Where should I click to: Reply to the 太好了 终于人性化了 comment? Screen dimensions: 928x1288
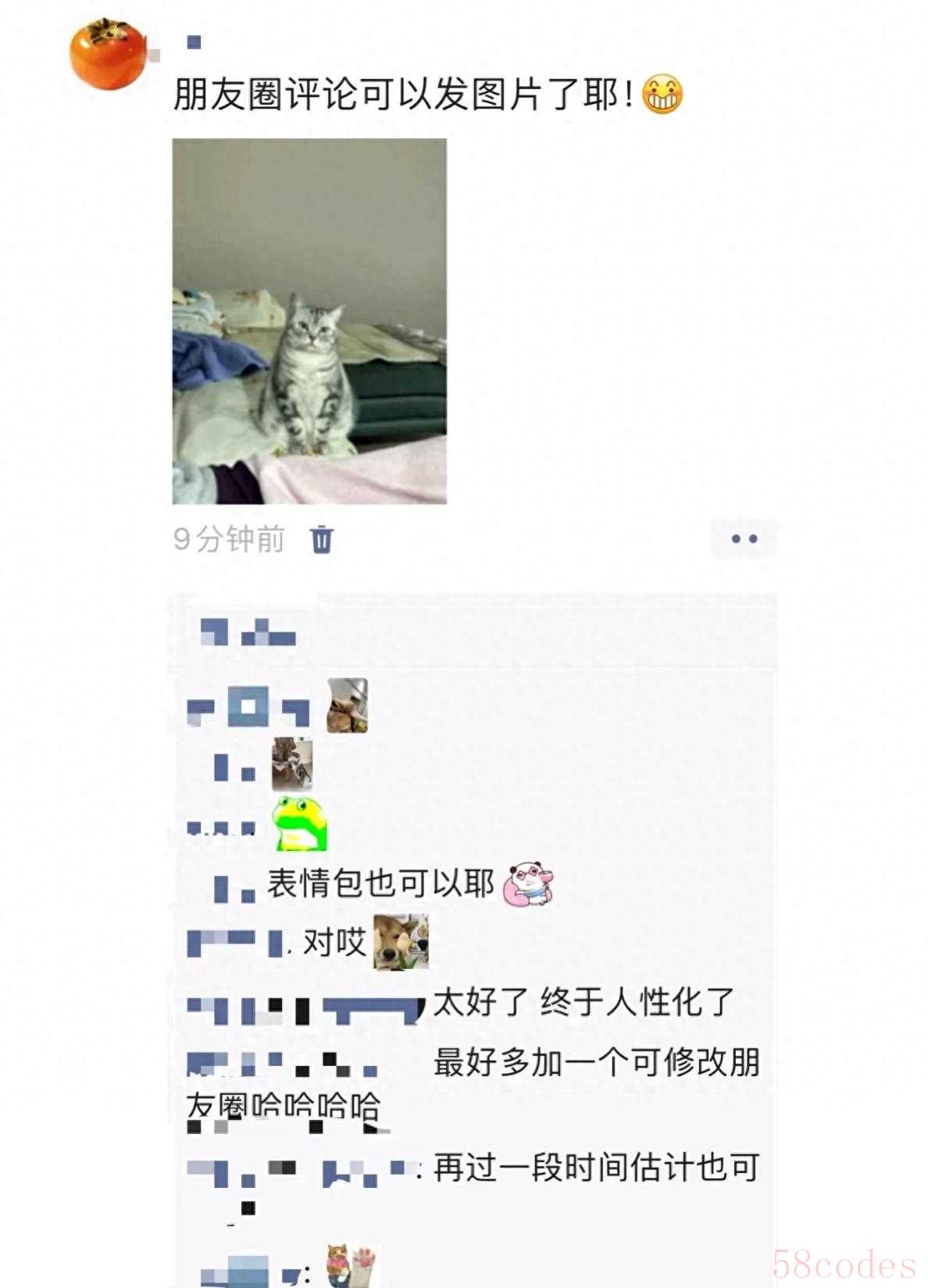(x=583, y=1003)
